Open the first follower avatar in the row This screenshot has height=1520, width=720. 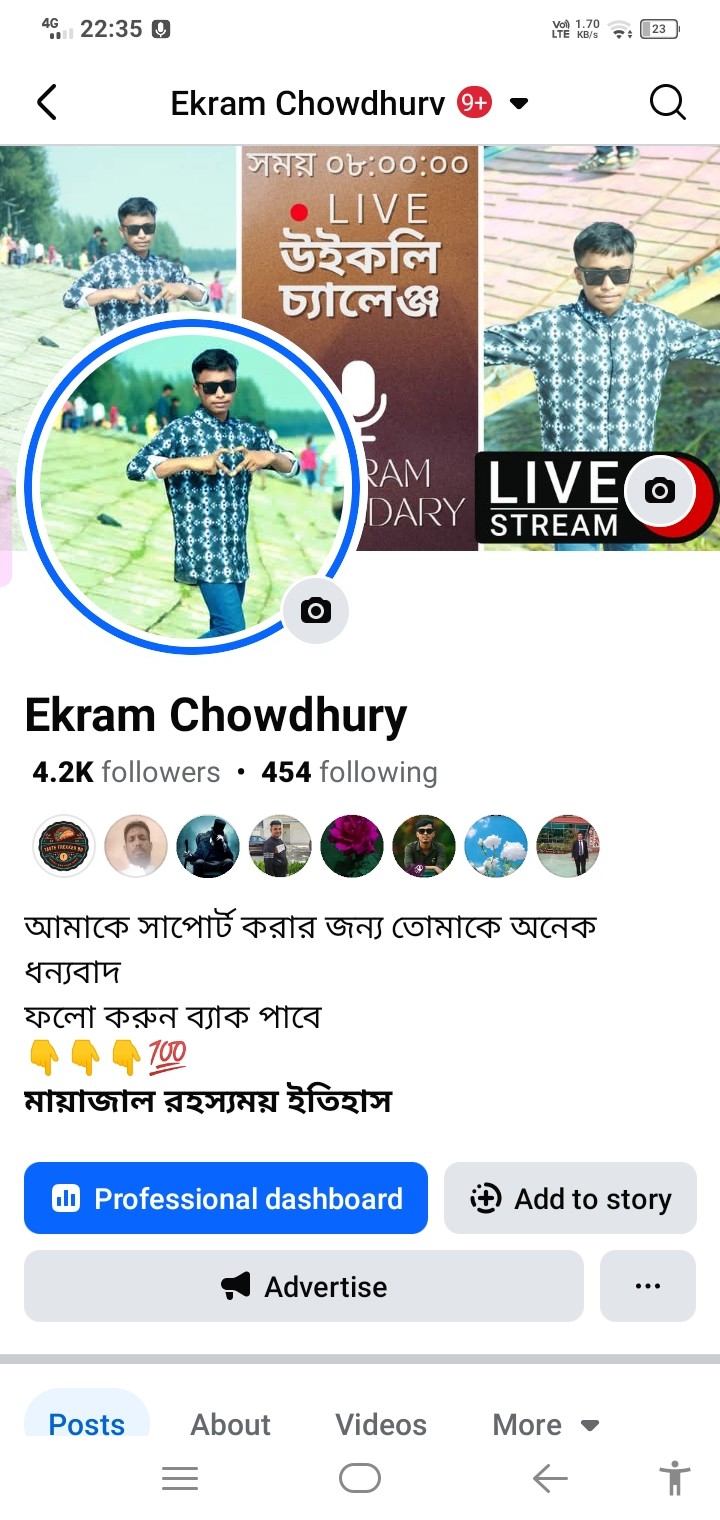click(64, 846)
